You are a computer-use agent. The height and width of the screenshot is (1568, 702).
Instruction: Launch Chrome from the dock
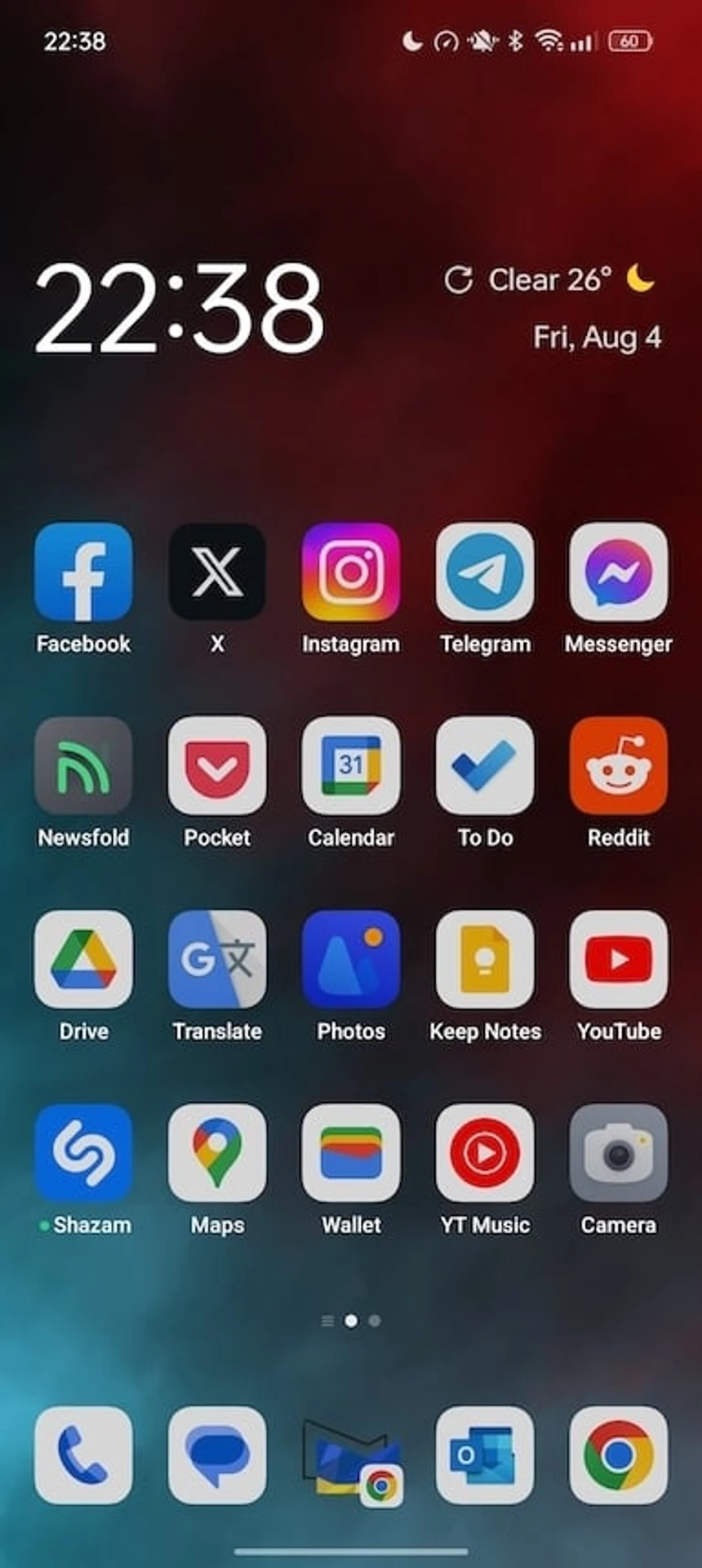(x=618, y=1454)
